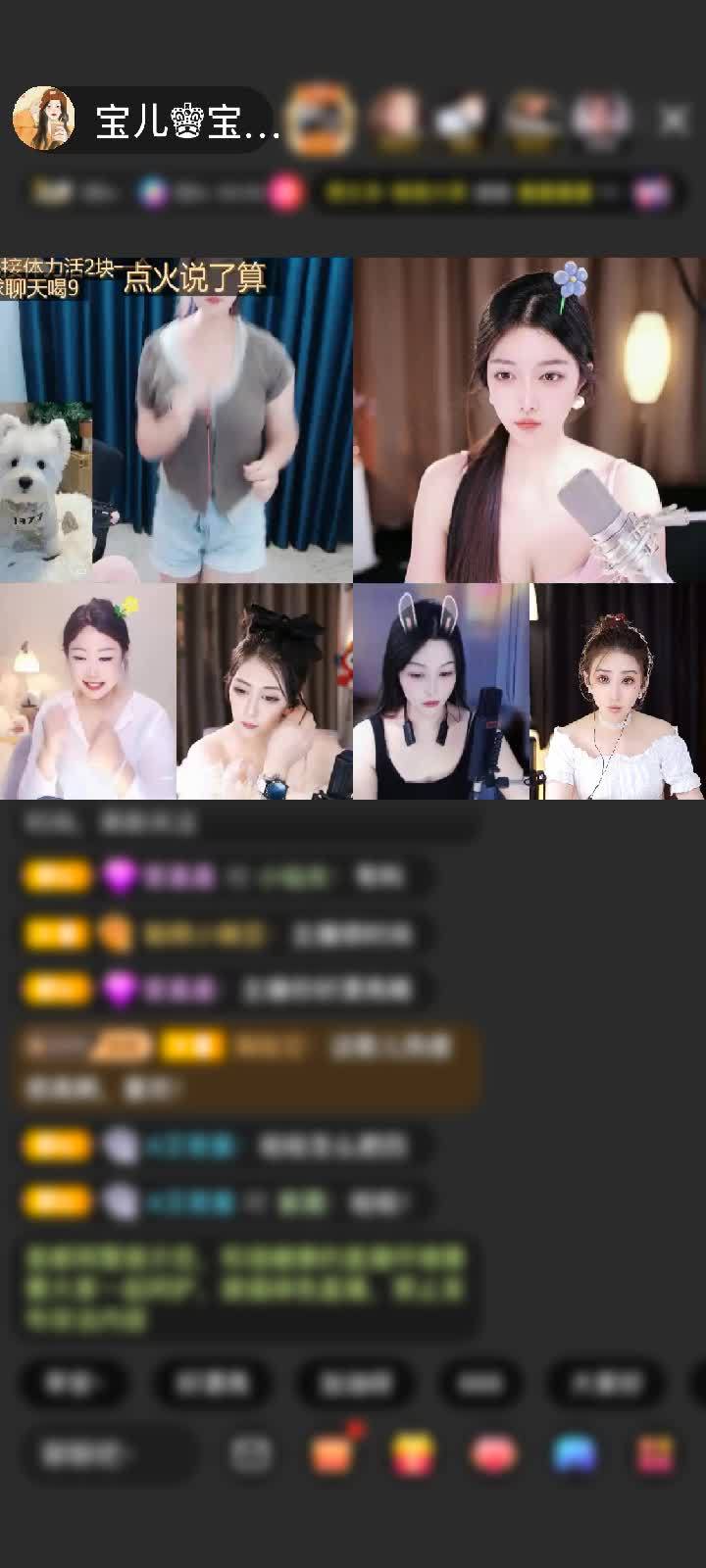Open the streamer tile with blue flower hairpin

[529, 419]
